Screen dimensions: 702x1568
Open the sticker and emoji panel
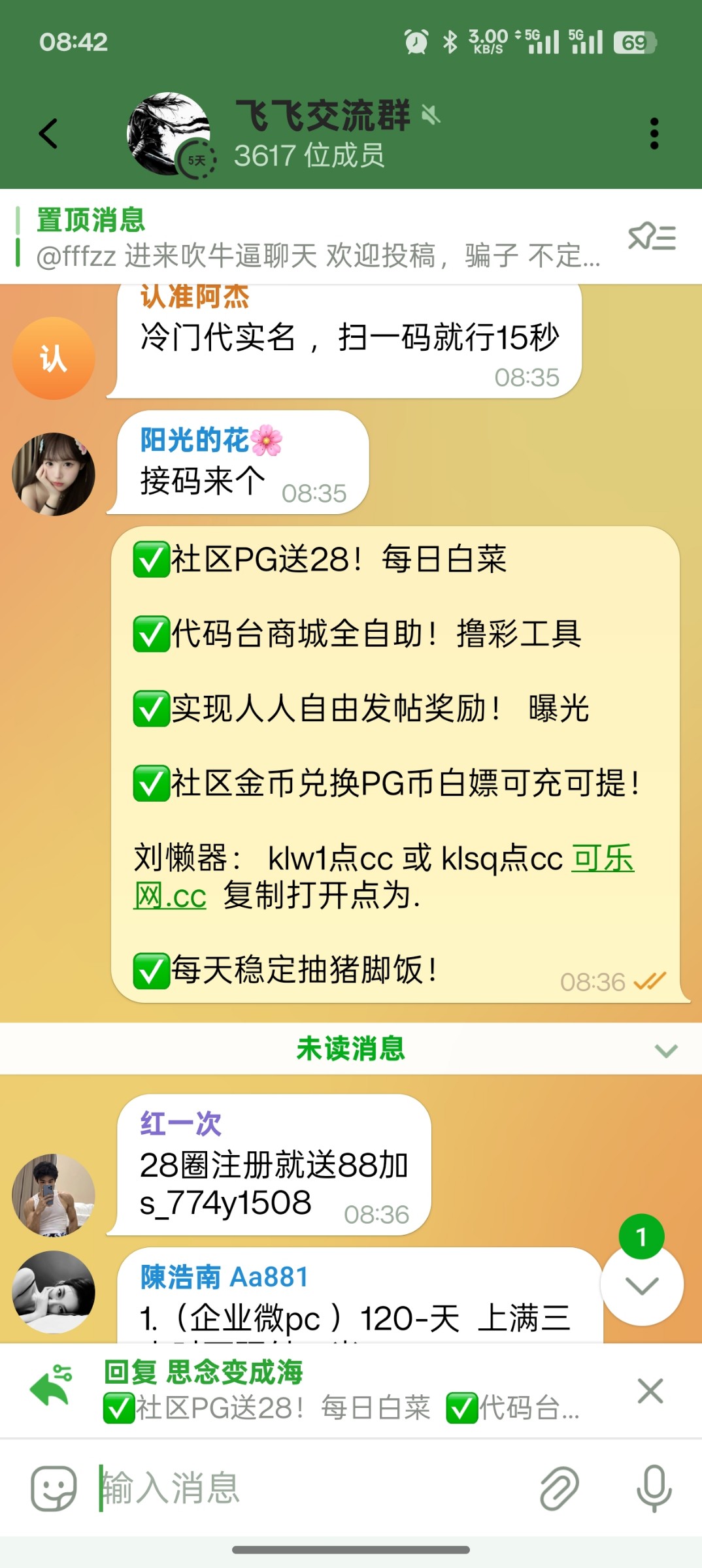(54, 1488)
